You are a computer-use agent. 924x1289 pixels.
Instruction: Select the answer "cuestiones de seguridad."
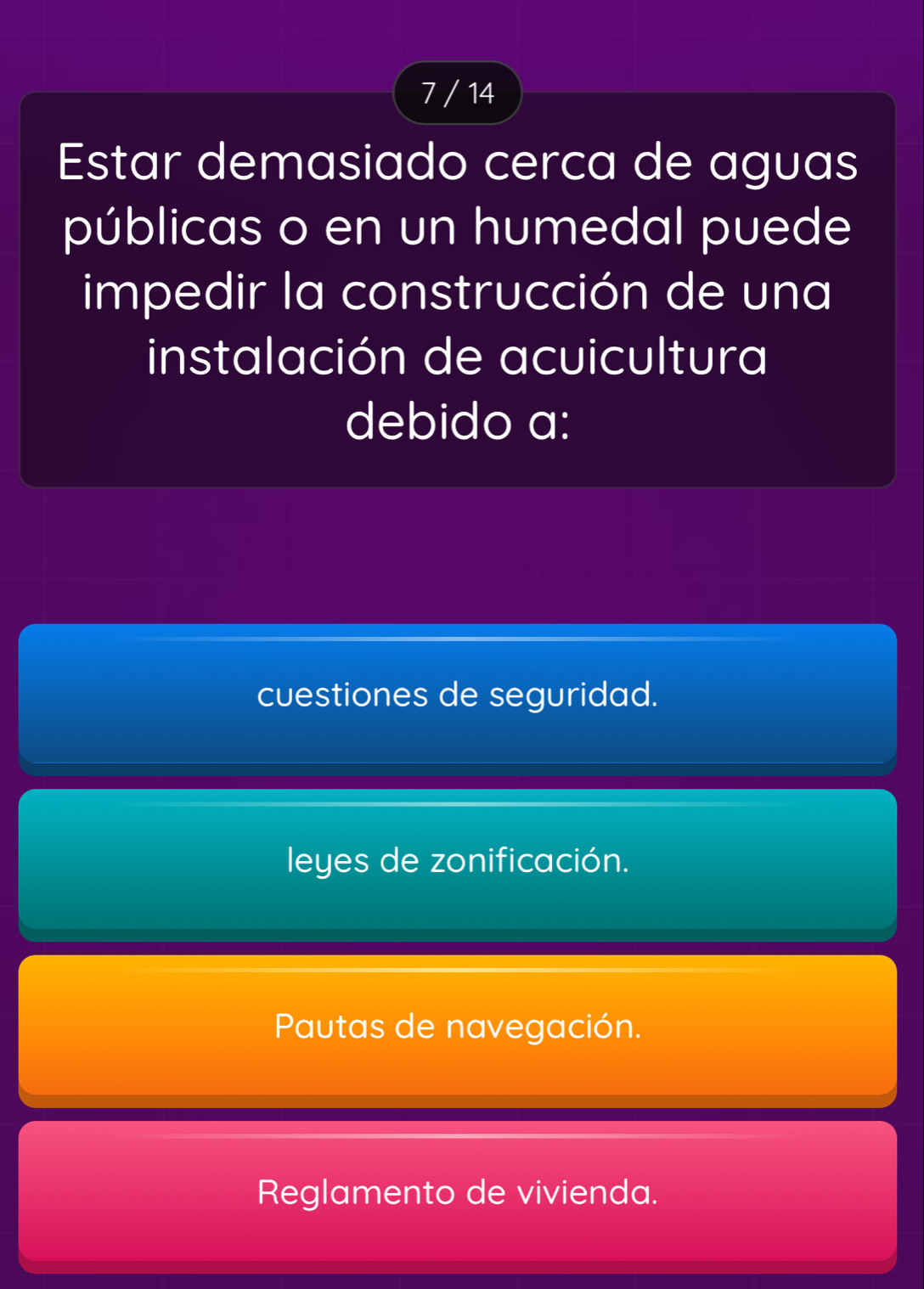coord(457,695)
